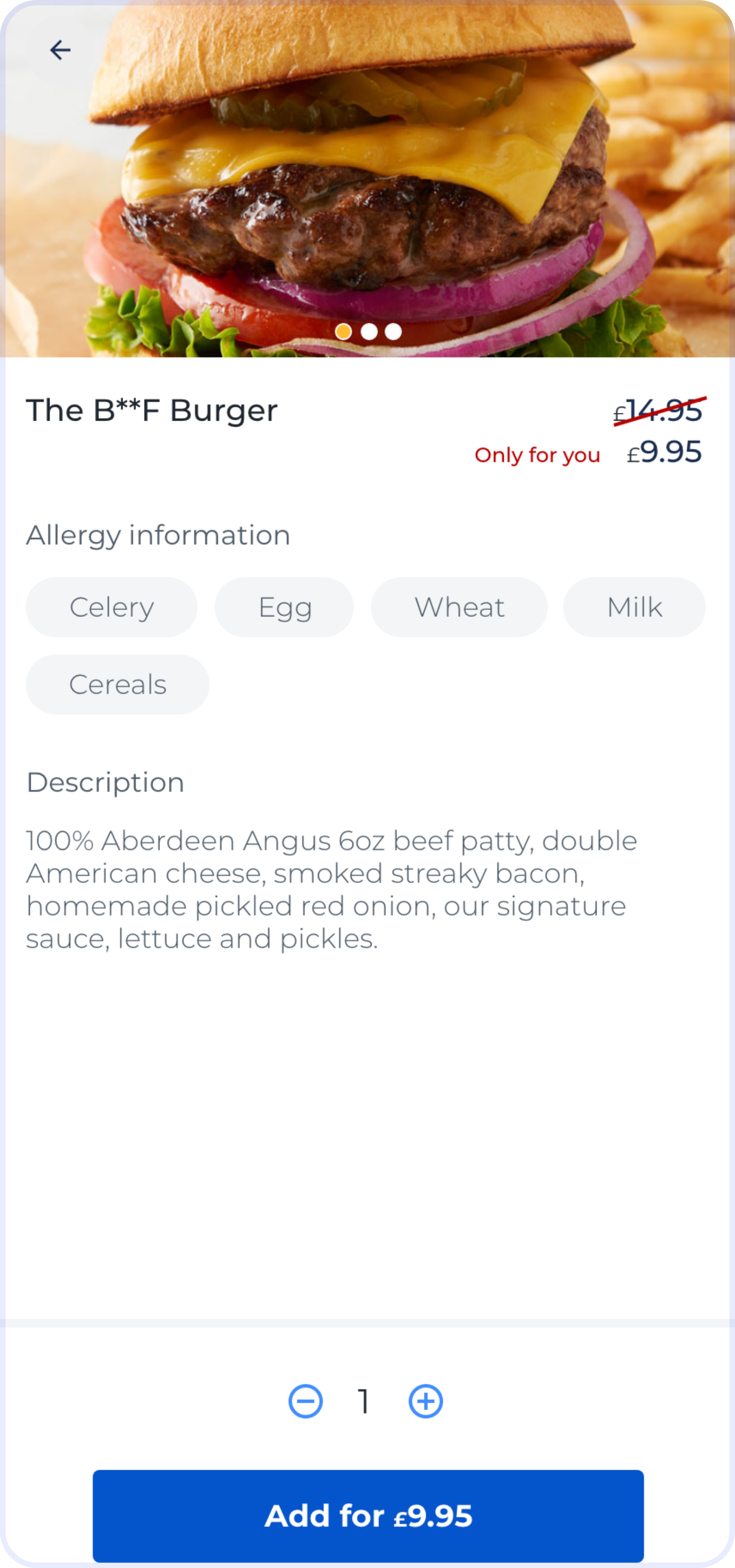This screenshot has width=735, height=1568.
Task: Tap the Celery allergy tag
Action: pyautogui.click(x=112, y=606)
